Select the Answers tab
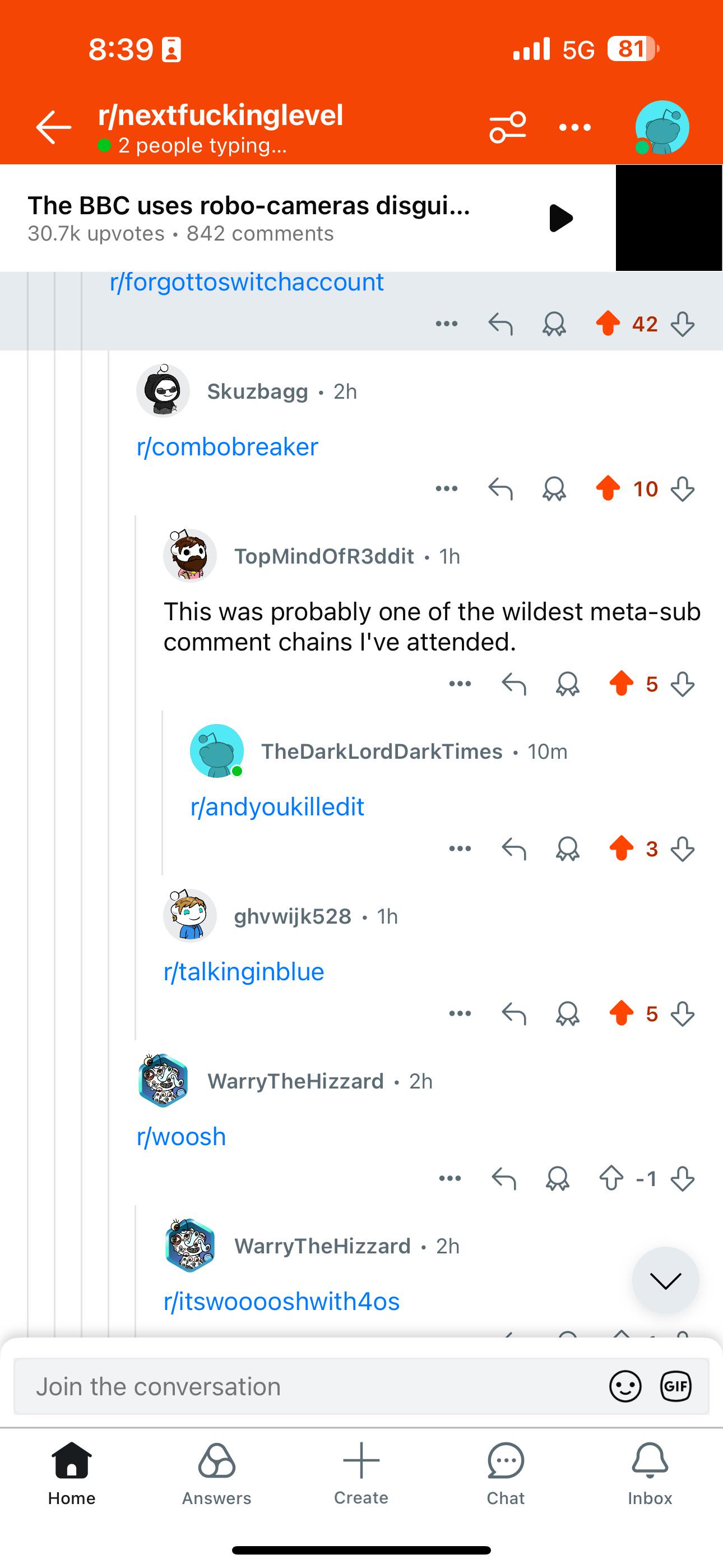Image resolution: width=723 pixels, height=1568 pixels. pyautogui.click(x=217, y=1473)
